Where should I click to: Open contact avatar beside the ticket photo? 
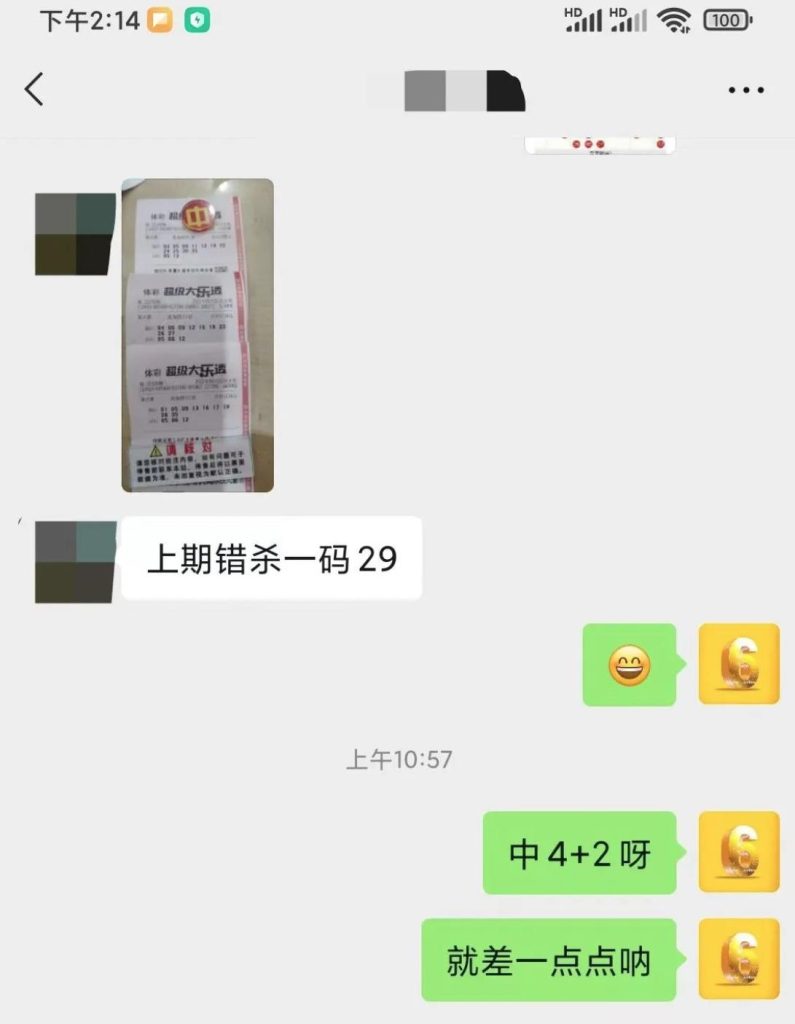[x=75, y=234]
